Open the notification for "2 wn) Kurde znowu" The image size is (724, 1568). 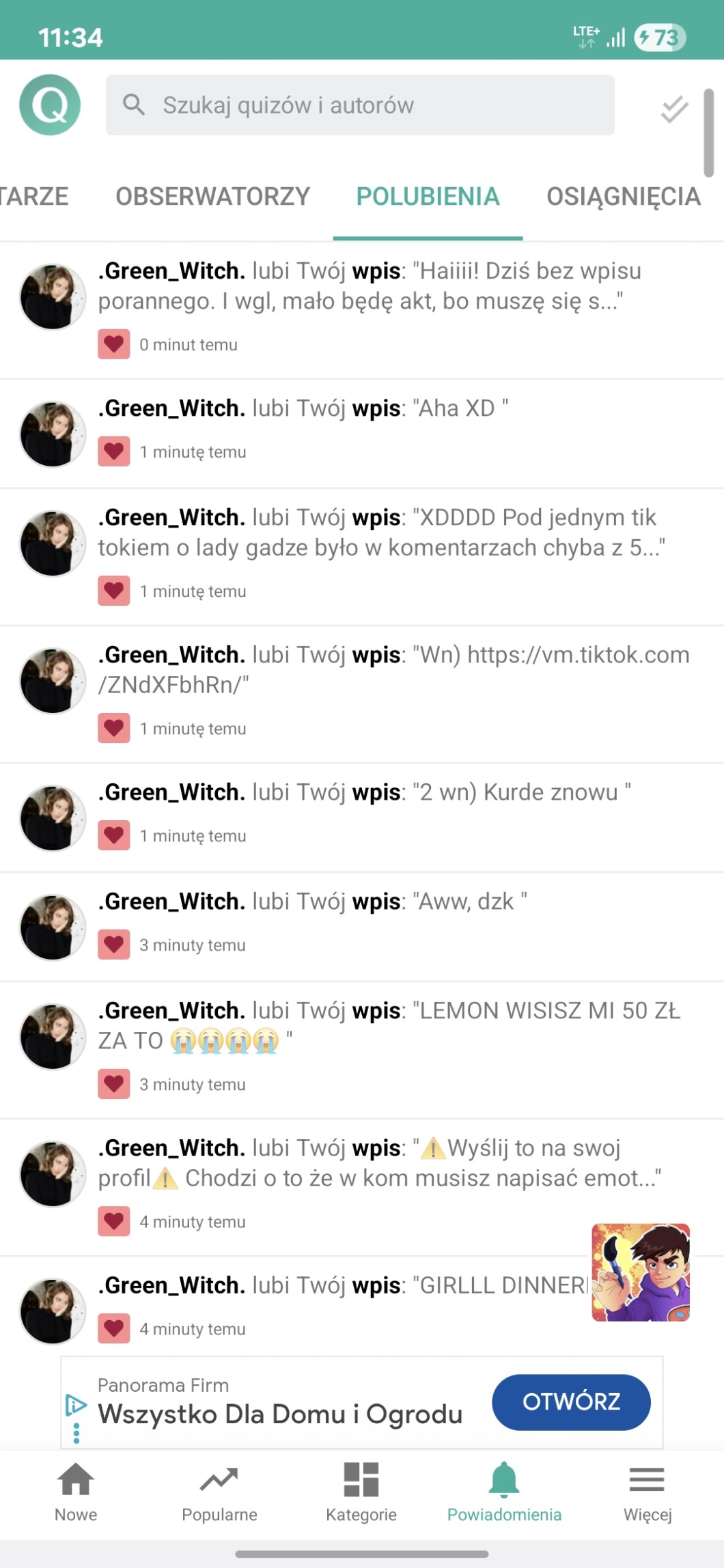tap(362, 817)
